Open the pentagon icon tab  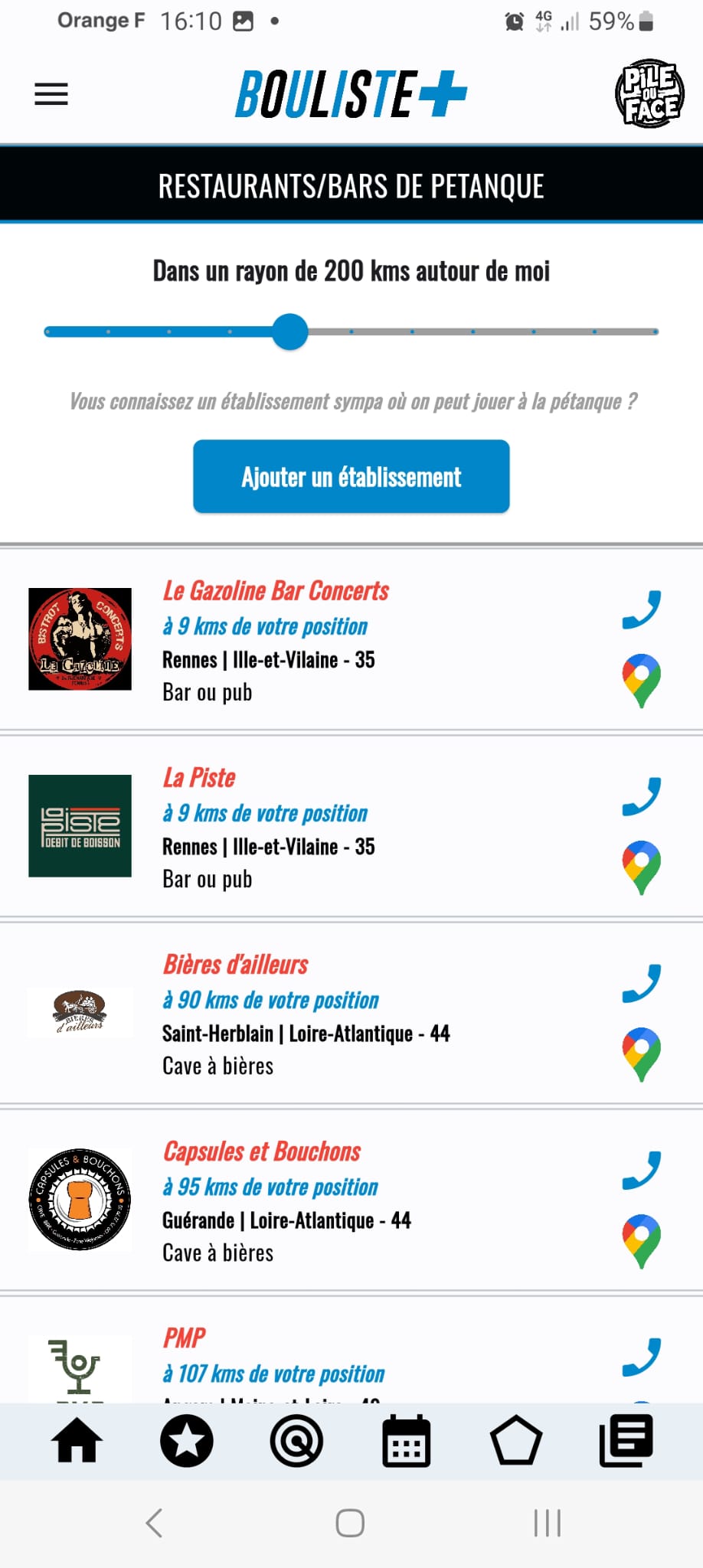tap(516, 1440)
